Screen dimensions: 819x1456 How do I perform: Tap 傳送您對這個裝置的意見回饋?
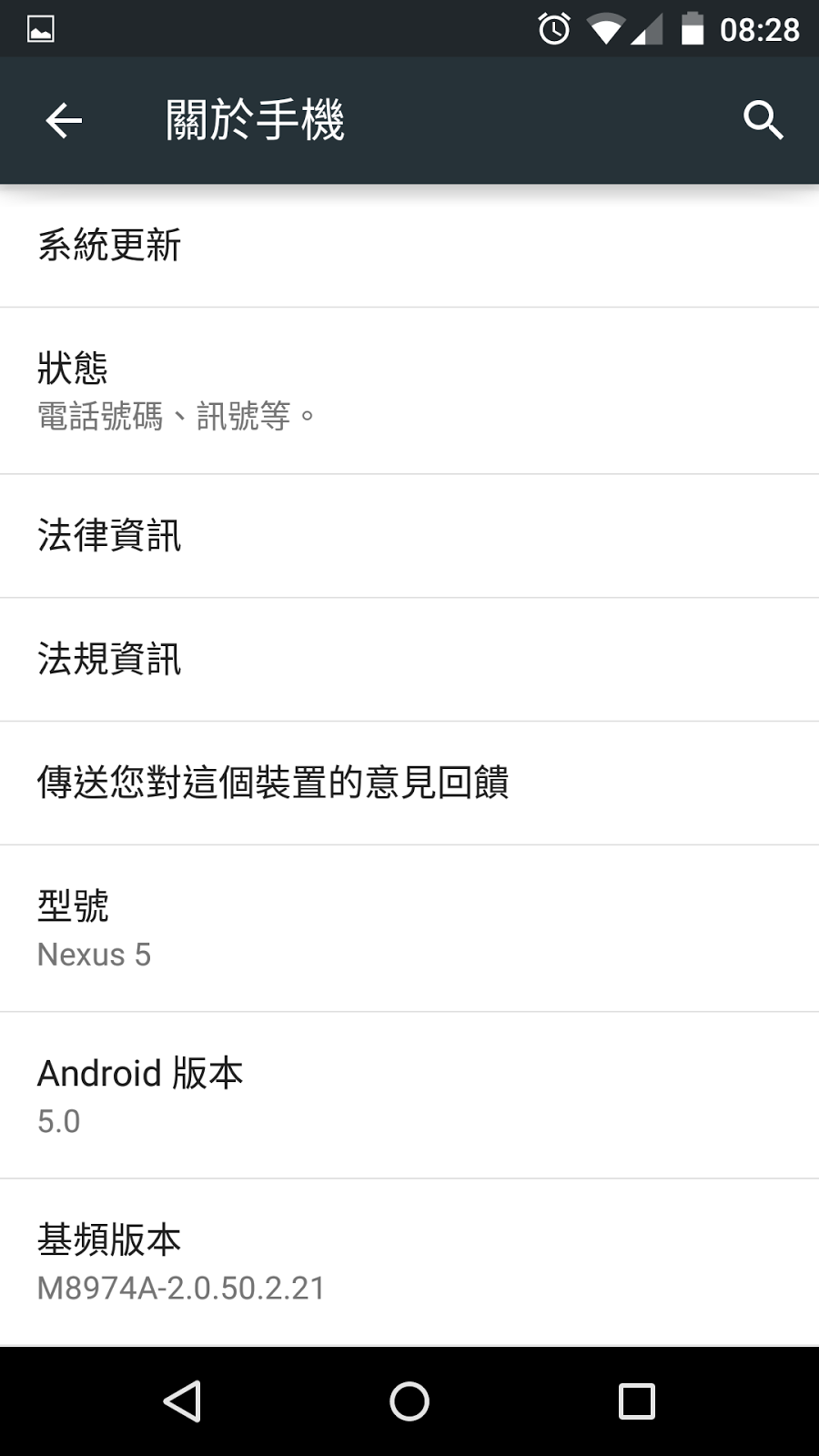click(x=409, y=783)
